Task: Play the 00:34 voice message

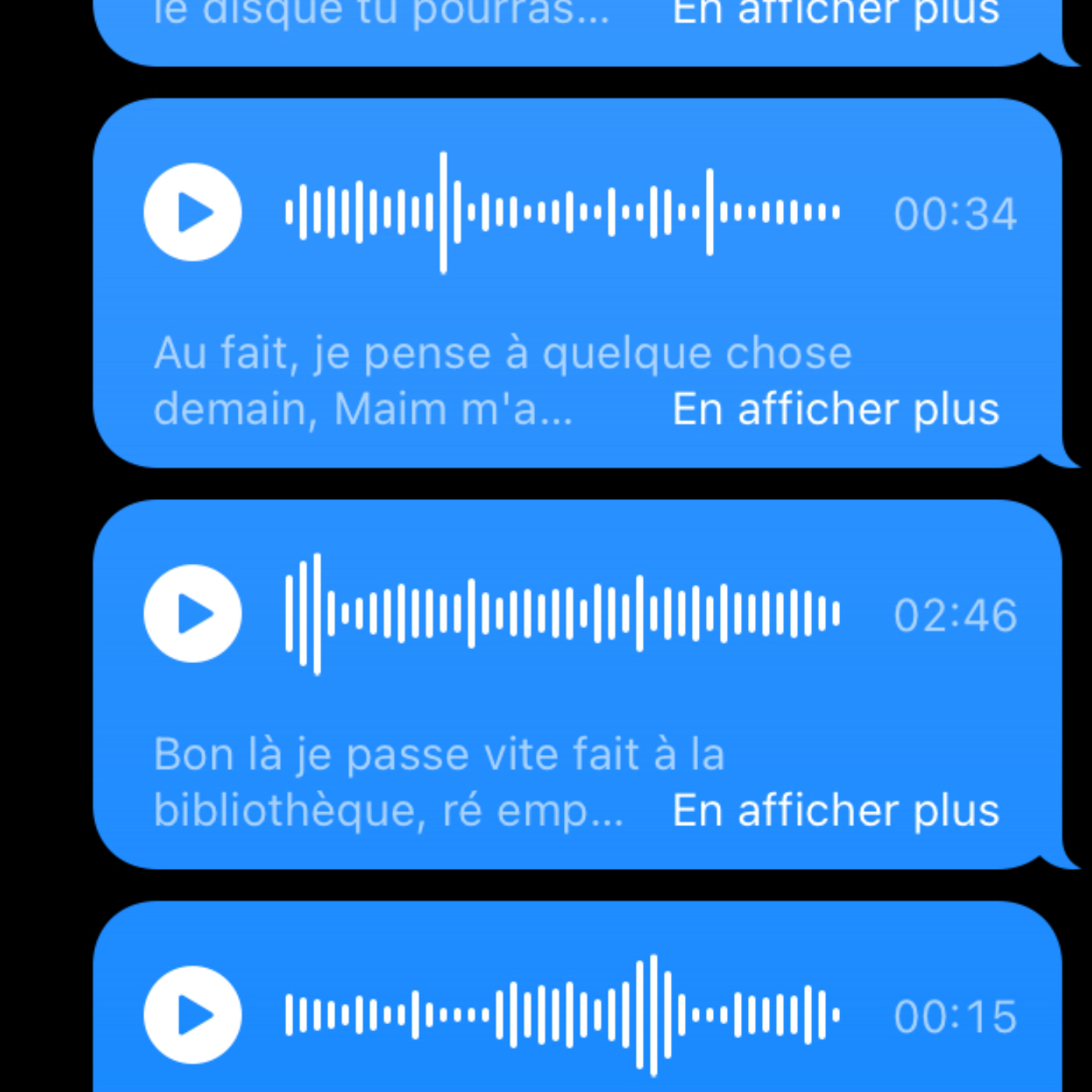Action: click(193, 212)
